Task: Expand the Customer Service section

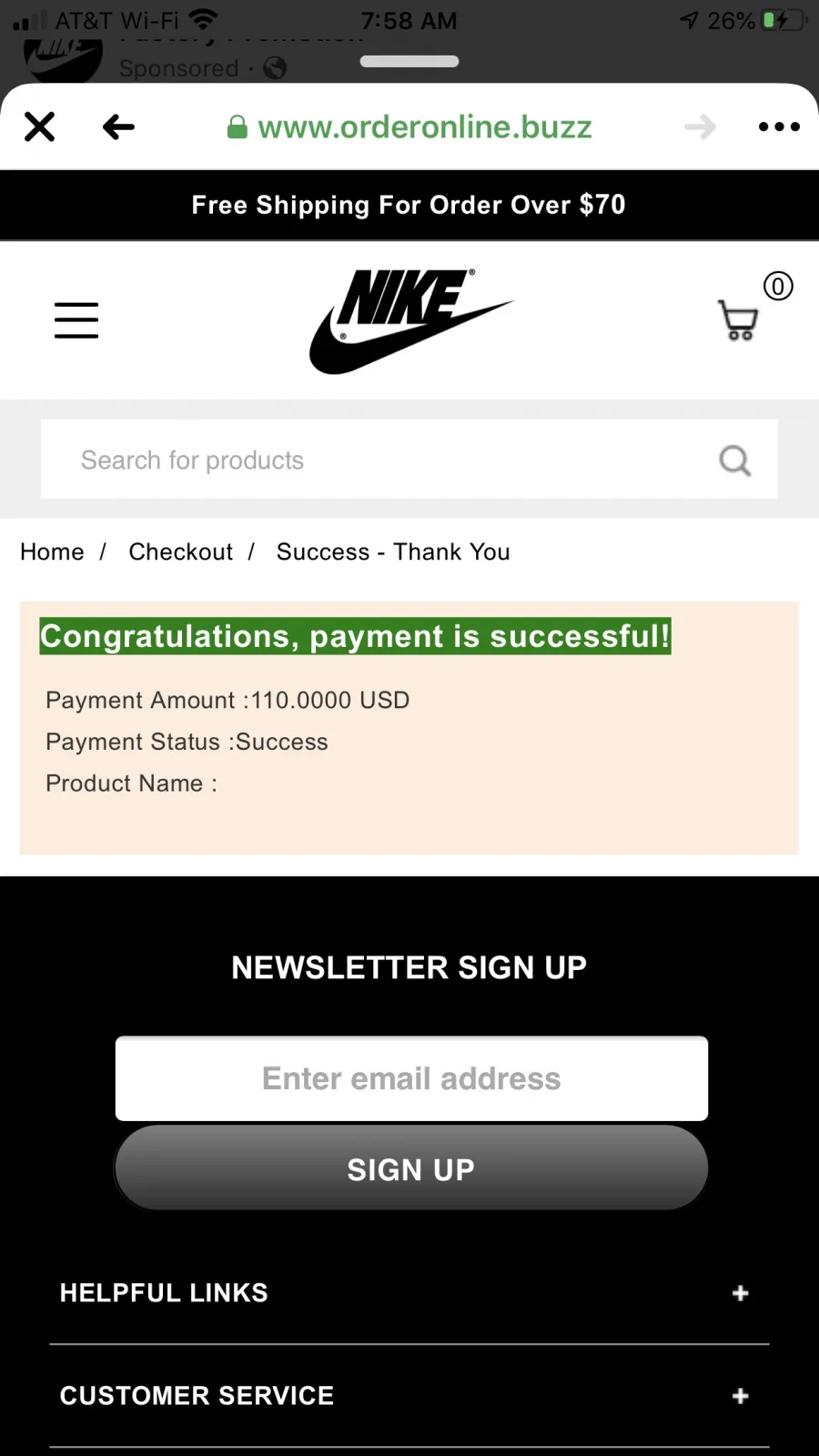Action: pyautogui.click(x=409, y=1395)
